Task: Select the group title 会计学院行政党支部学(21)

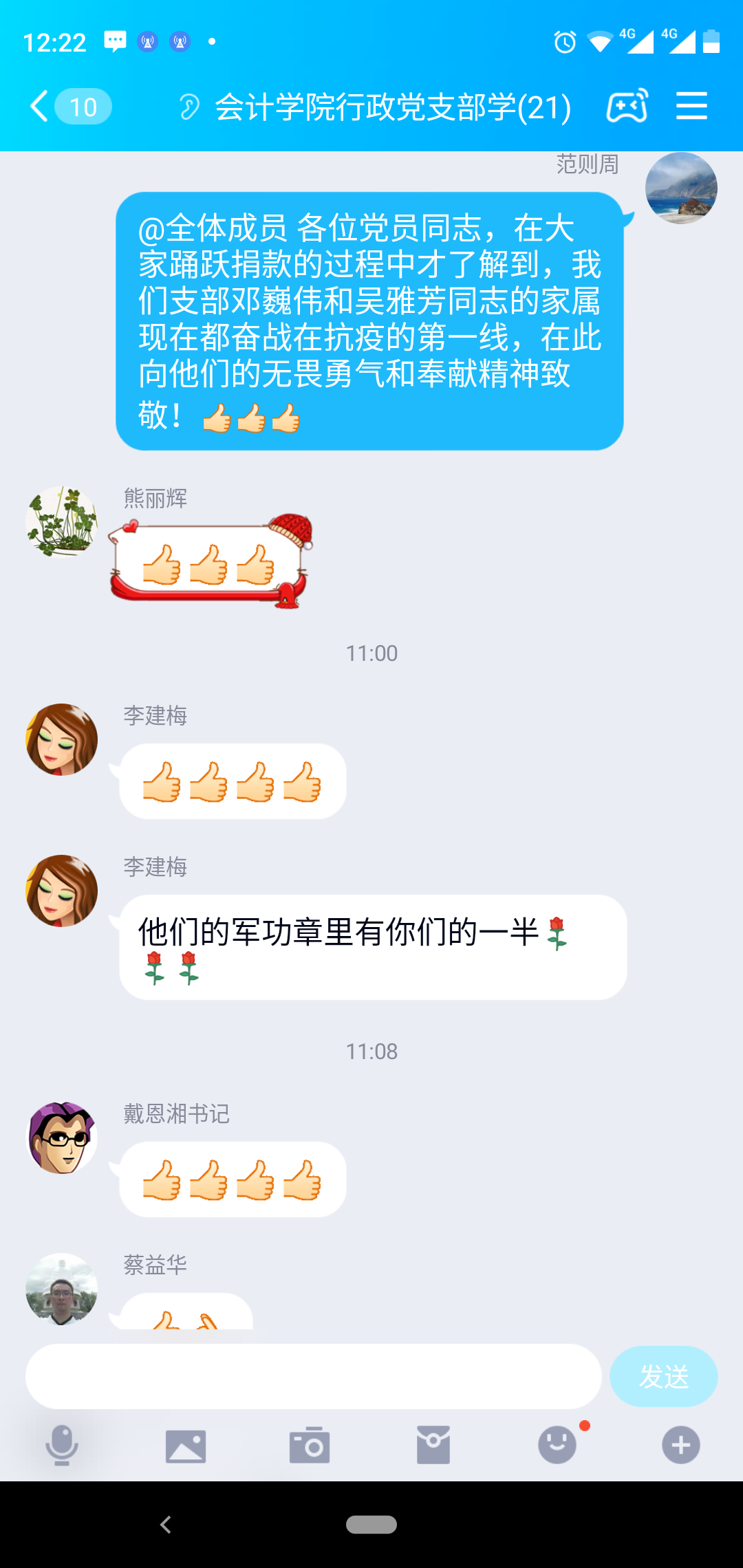Action: pos(392,108)
